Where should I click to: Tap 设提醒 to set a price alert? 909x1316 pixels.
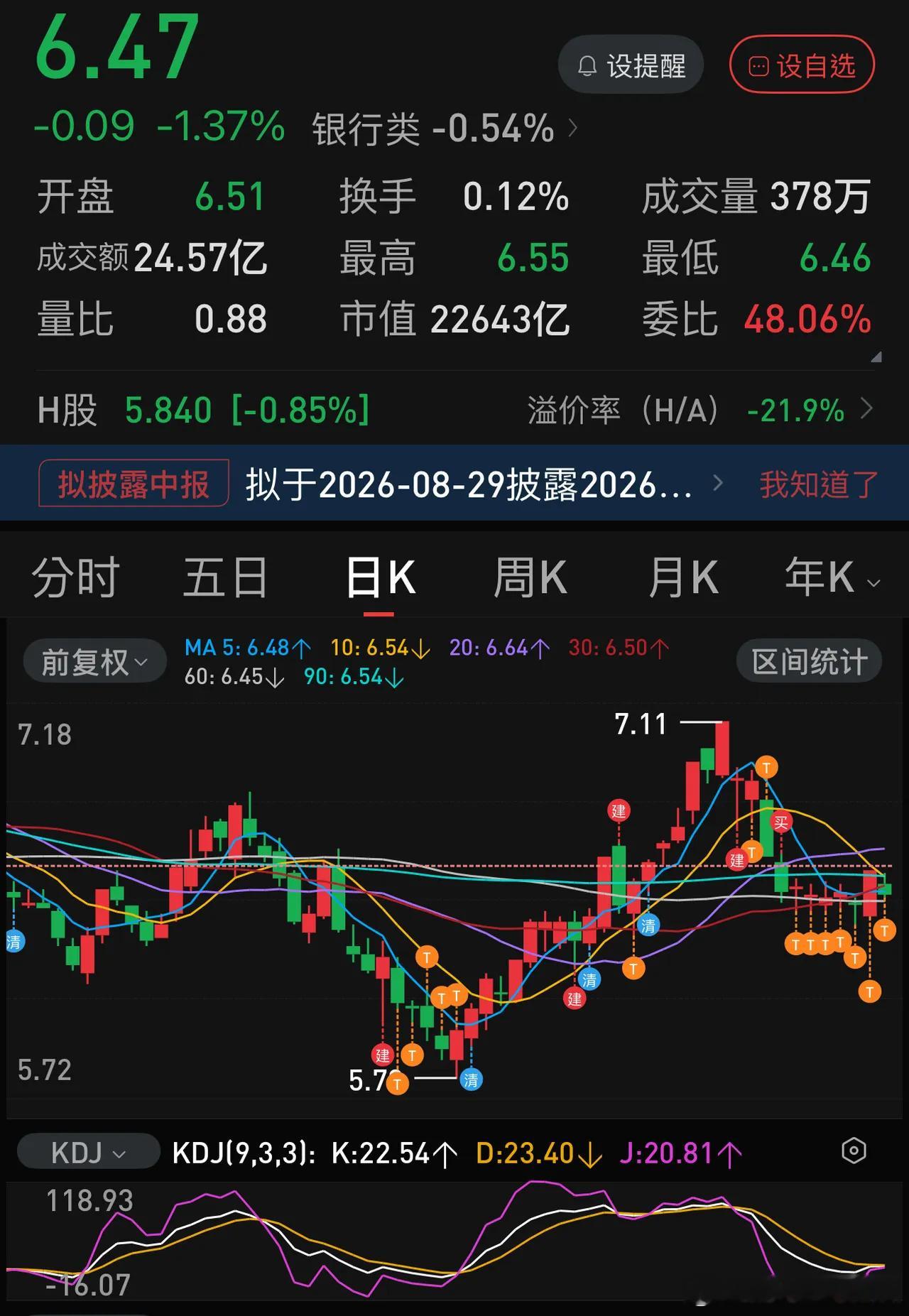(x=631, y=65)
